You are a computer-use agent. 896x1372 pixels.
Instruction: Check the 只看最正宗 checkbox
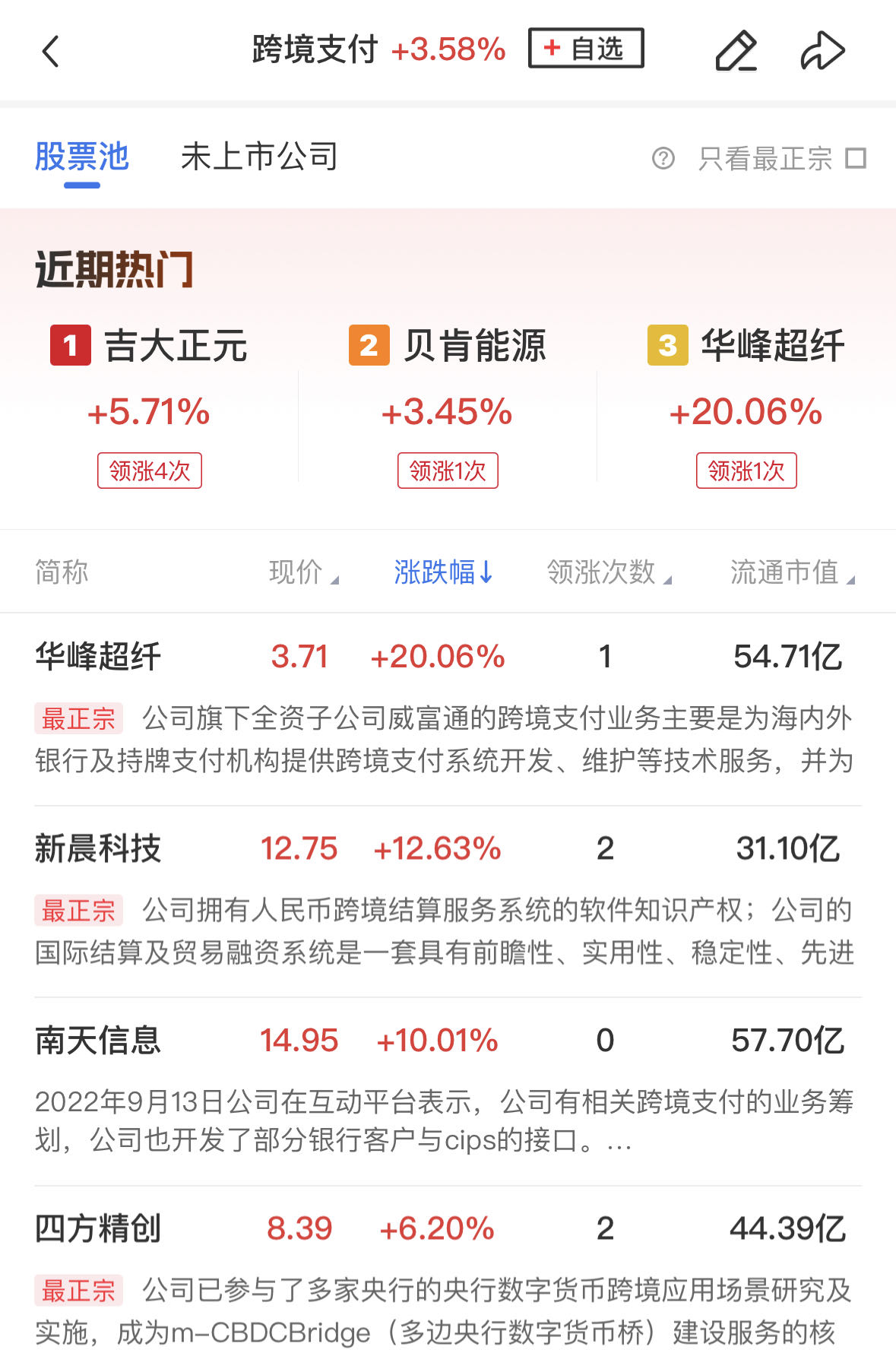pyautogui.click(x=856, y=158)
